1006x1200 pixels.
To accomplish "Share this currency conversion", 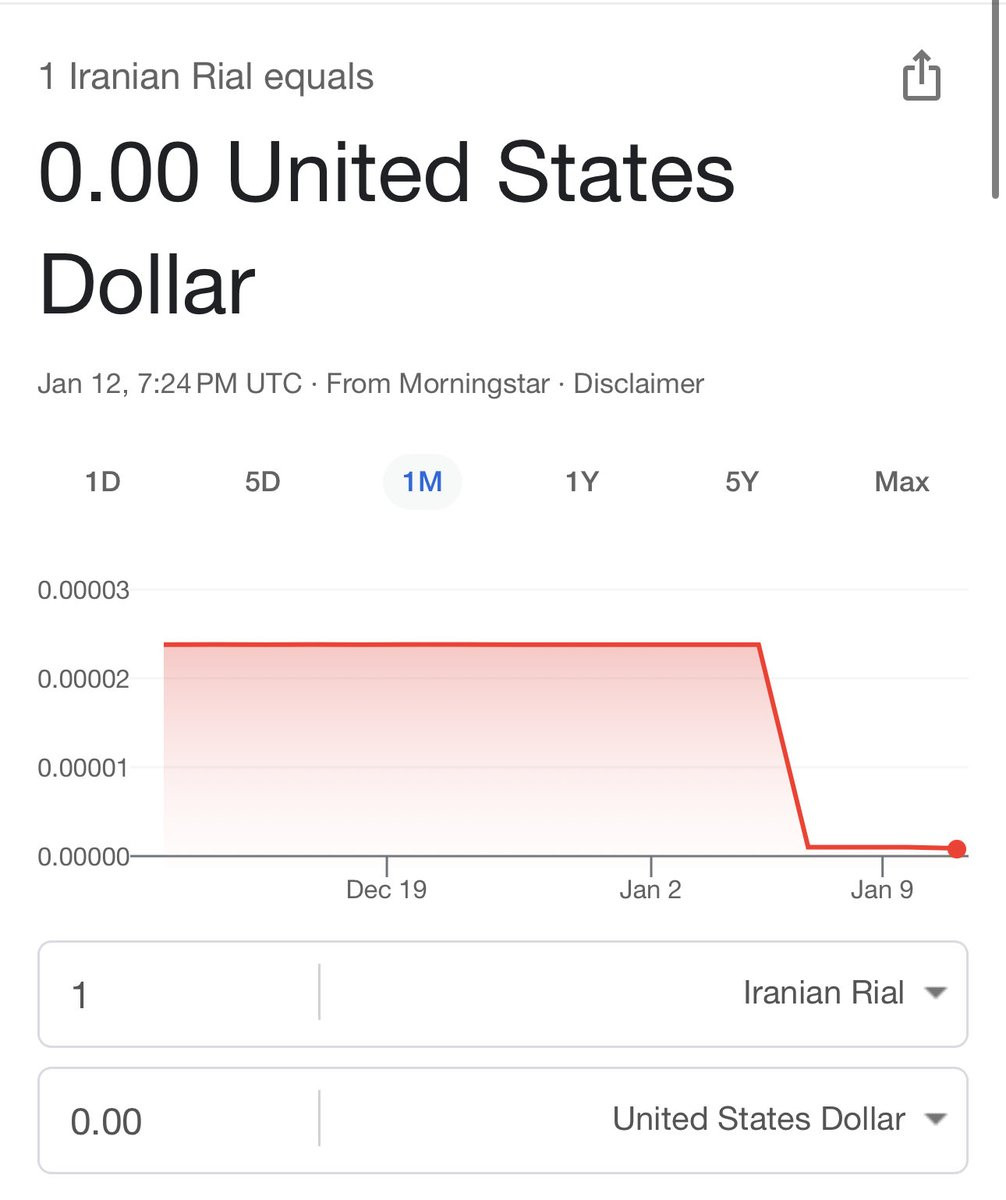I will click(x=921, y=77).
